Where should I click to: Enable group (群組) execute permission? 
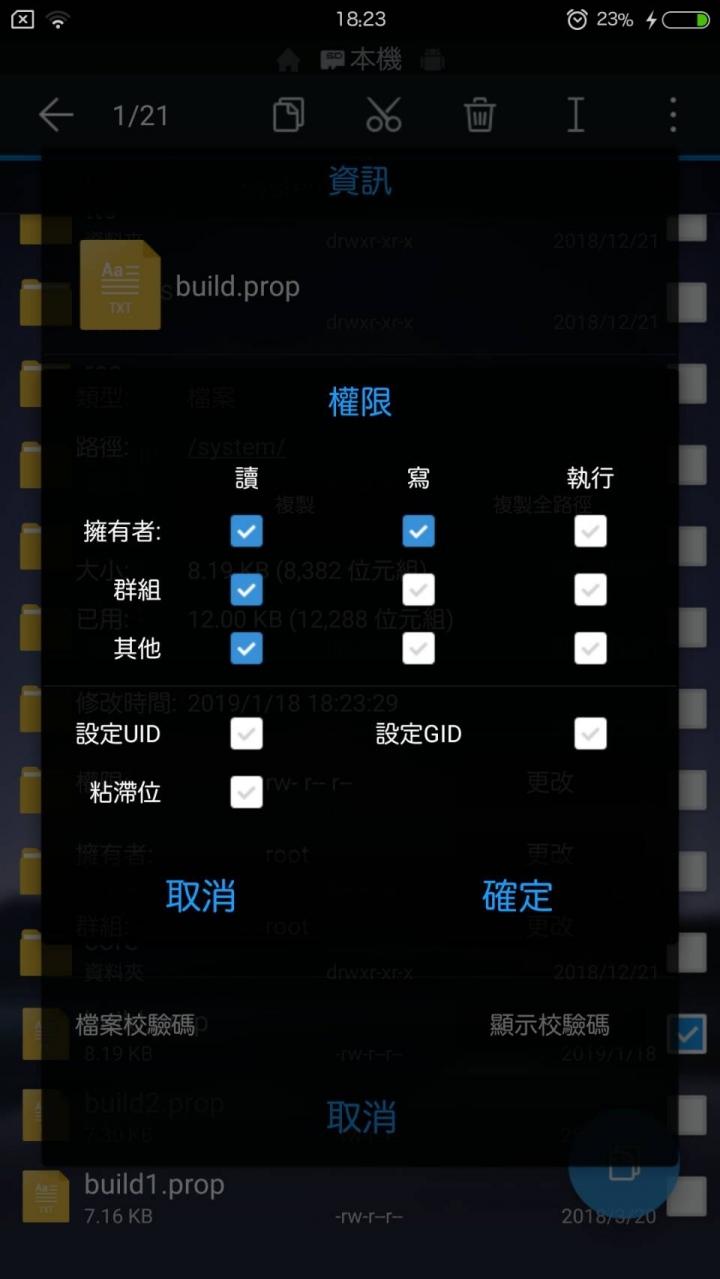[x=590, y=590]
